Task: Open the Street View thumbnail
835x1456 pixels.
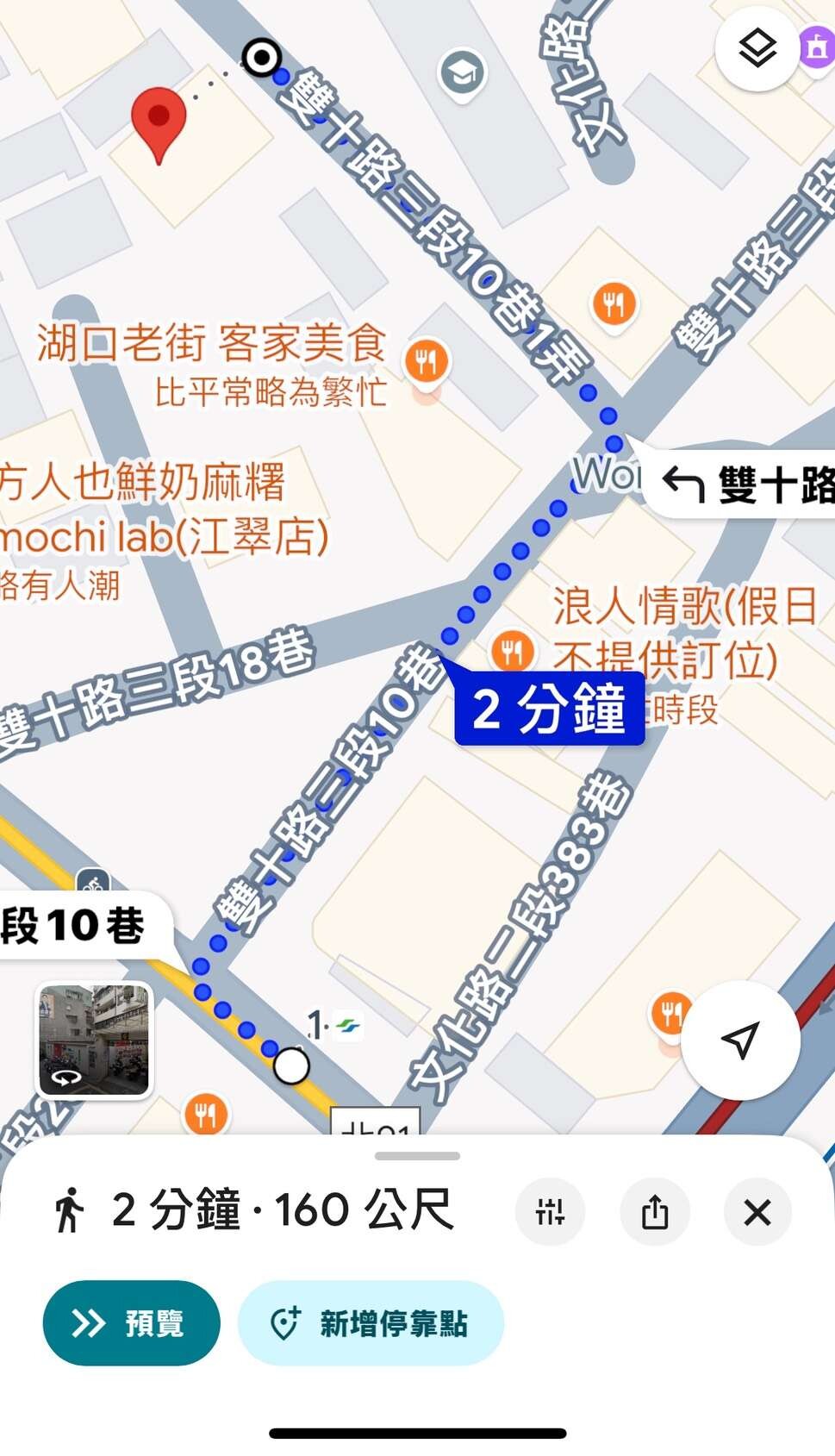Action: [94, 1040]
